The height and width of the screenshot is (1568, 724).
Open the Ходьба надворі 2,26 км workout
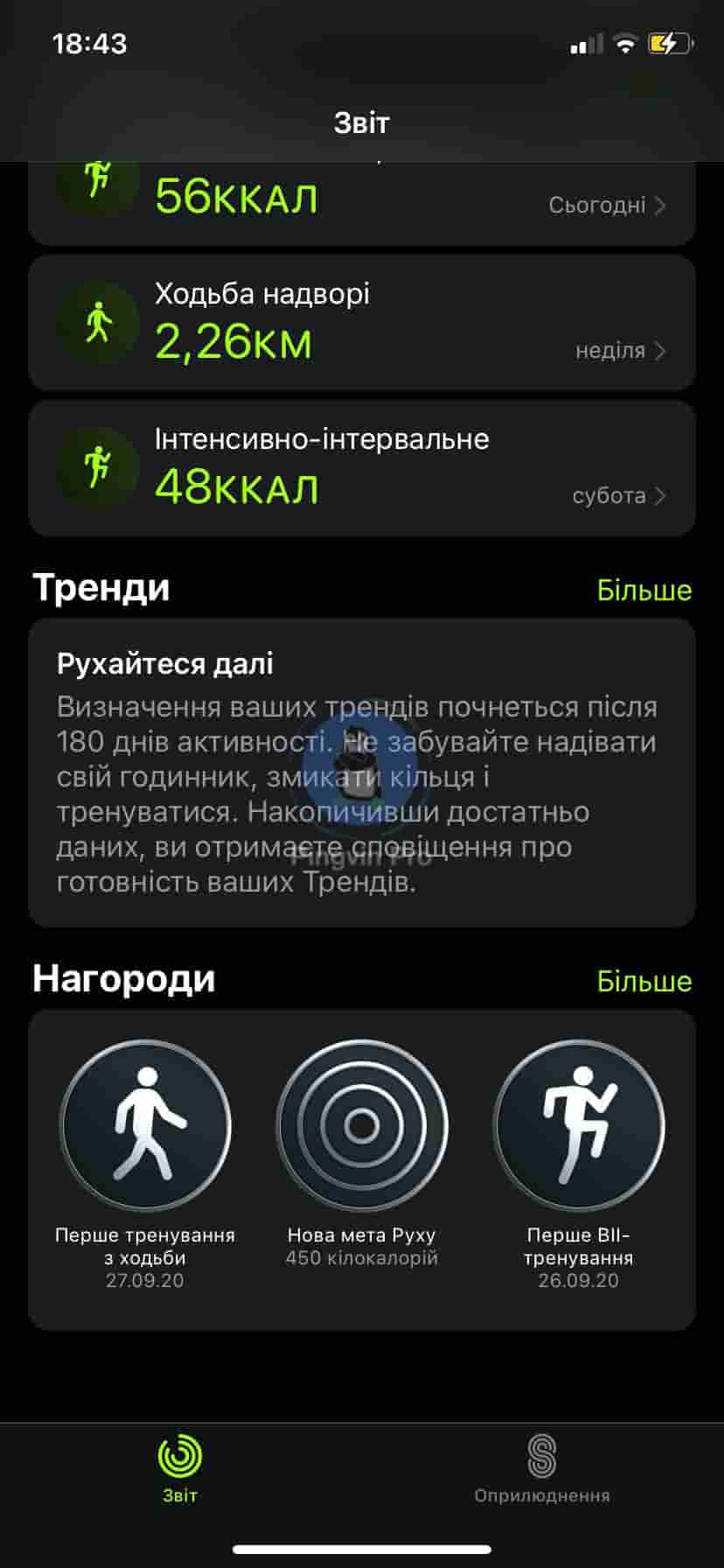[361, 322]
